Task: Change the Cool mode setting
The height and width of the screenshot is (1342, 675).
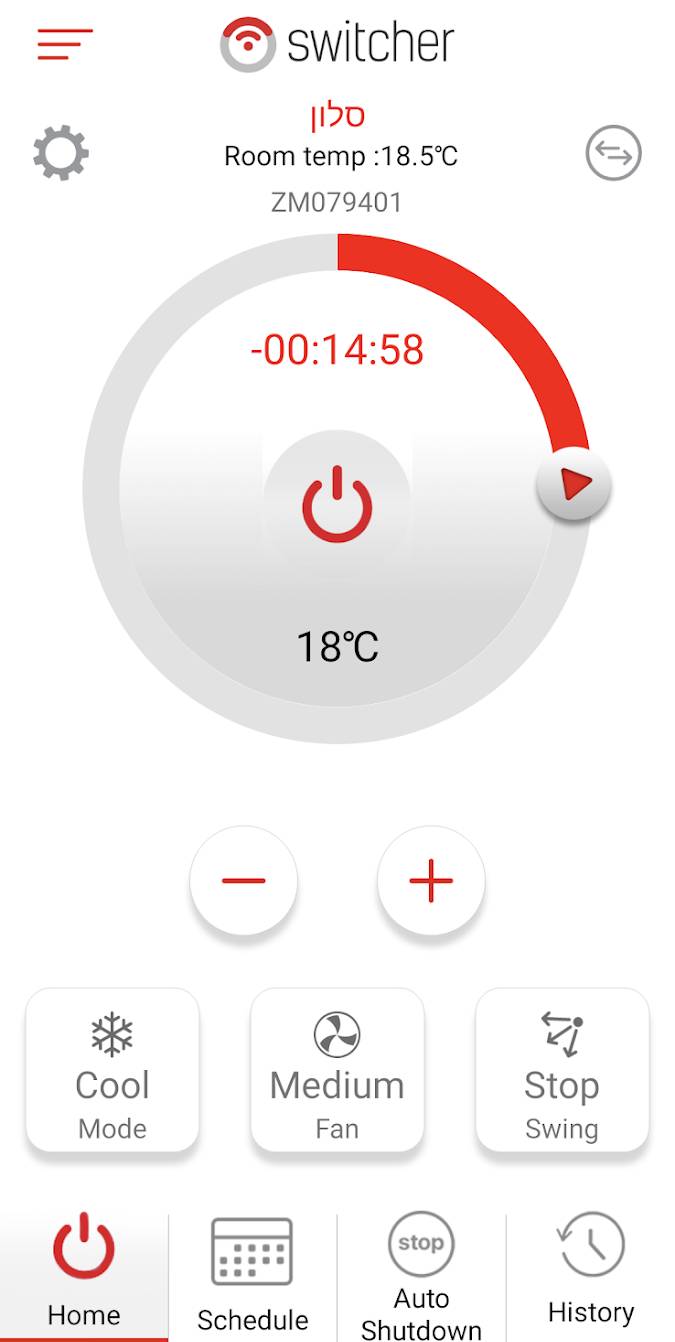Action: coord(112,1069)
